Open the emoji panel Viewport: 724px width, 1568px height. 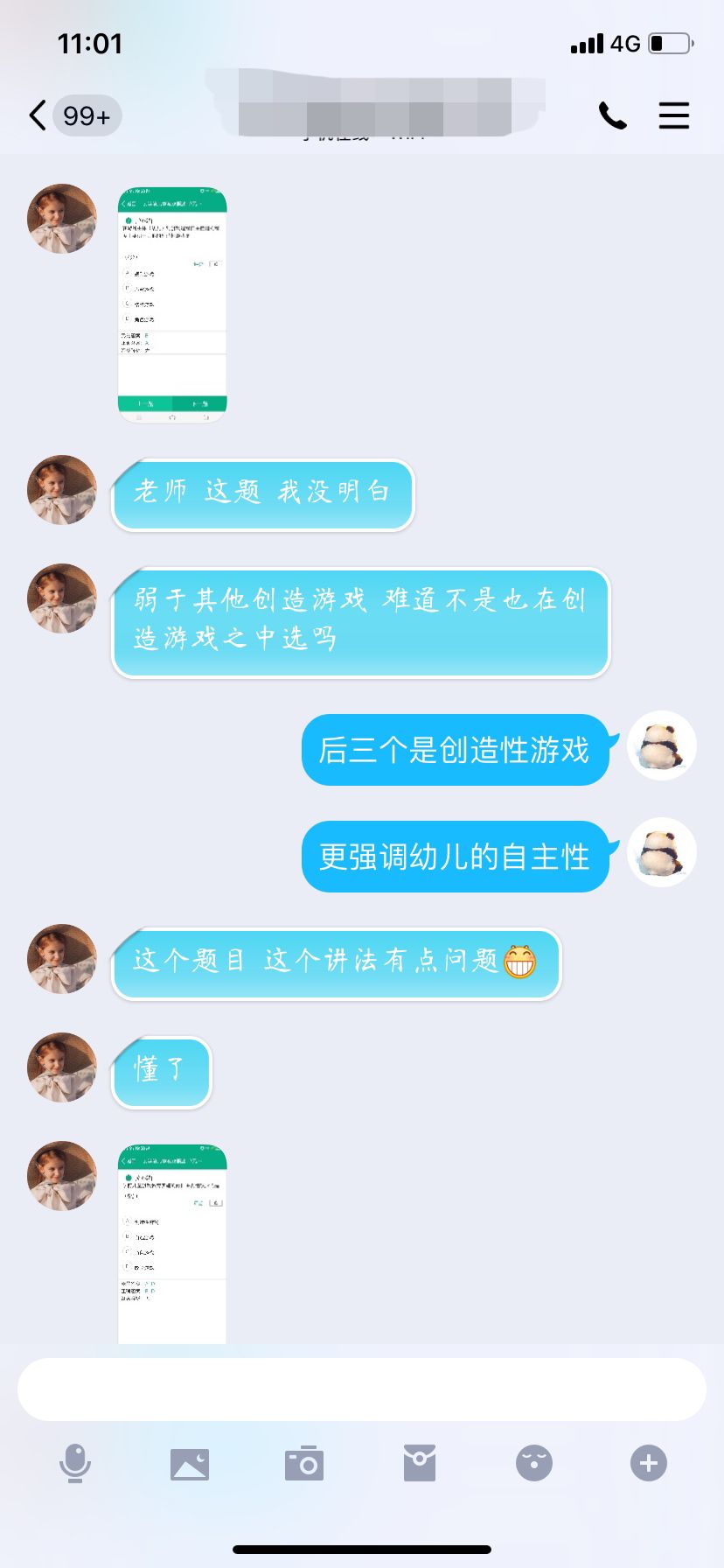click(534, 1463)
